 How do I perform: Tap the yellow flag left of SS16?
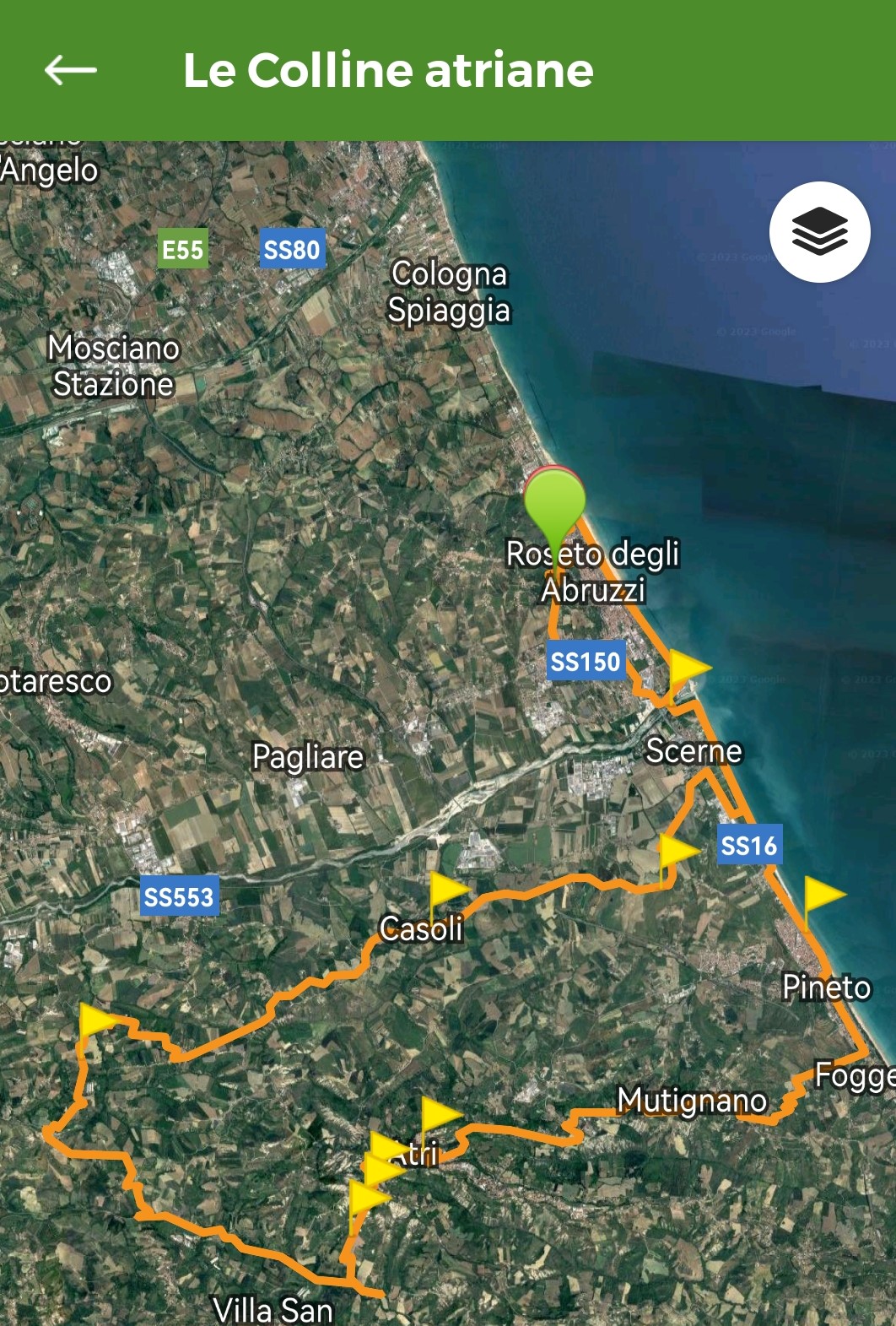pos(677,852)
